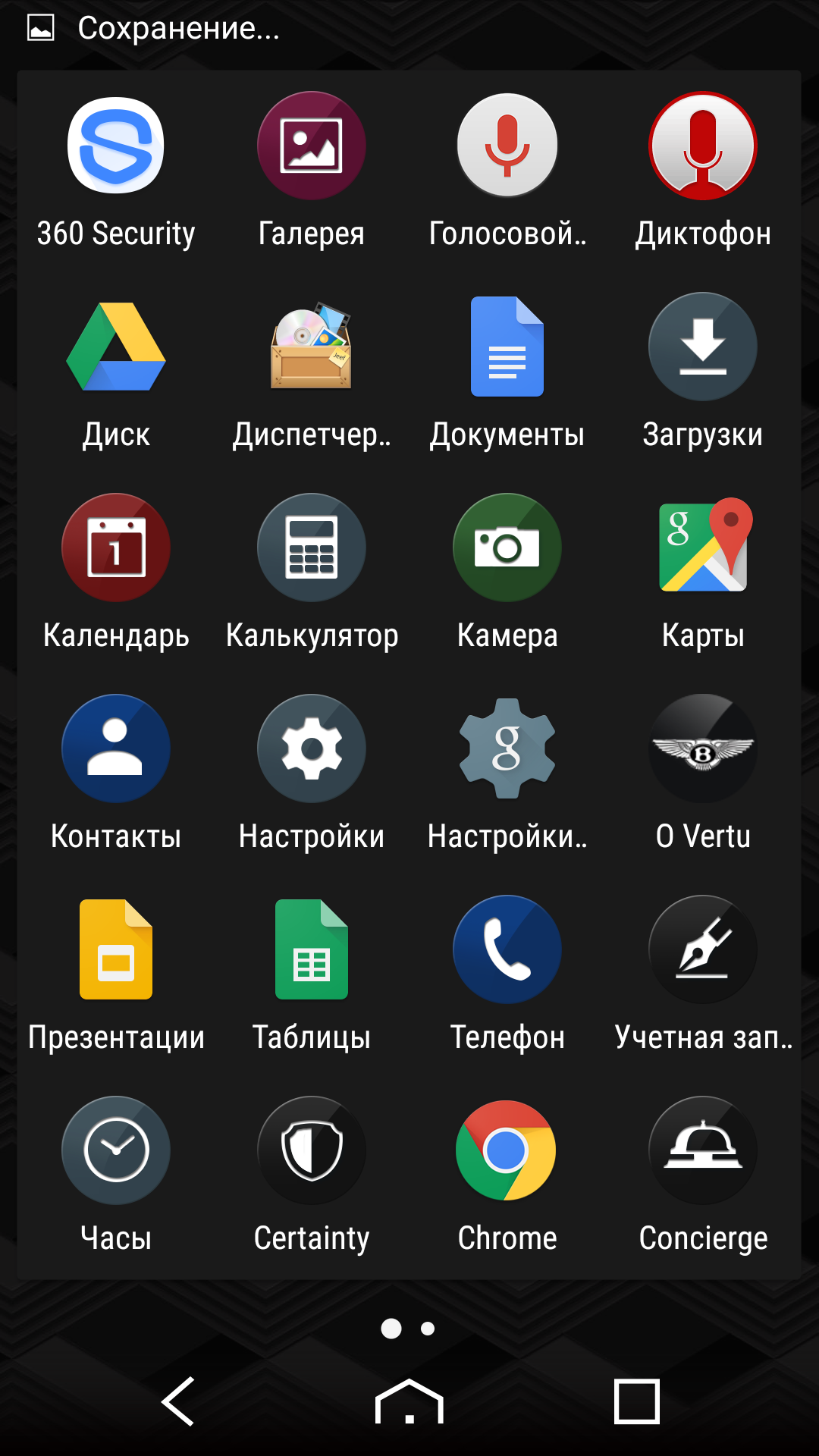Open Карты maps app
Screen dimensions: 819x1456
coord(703,548)
